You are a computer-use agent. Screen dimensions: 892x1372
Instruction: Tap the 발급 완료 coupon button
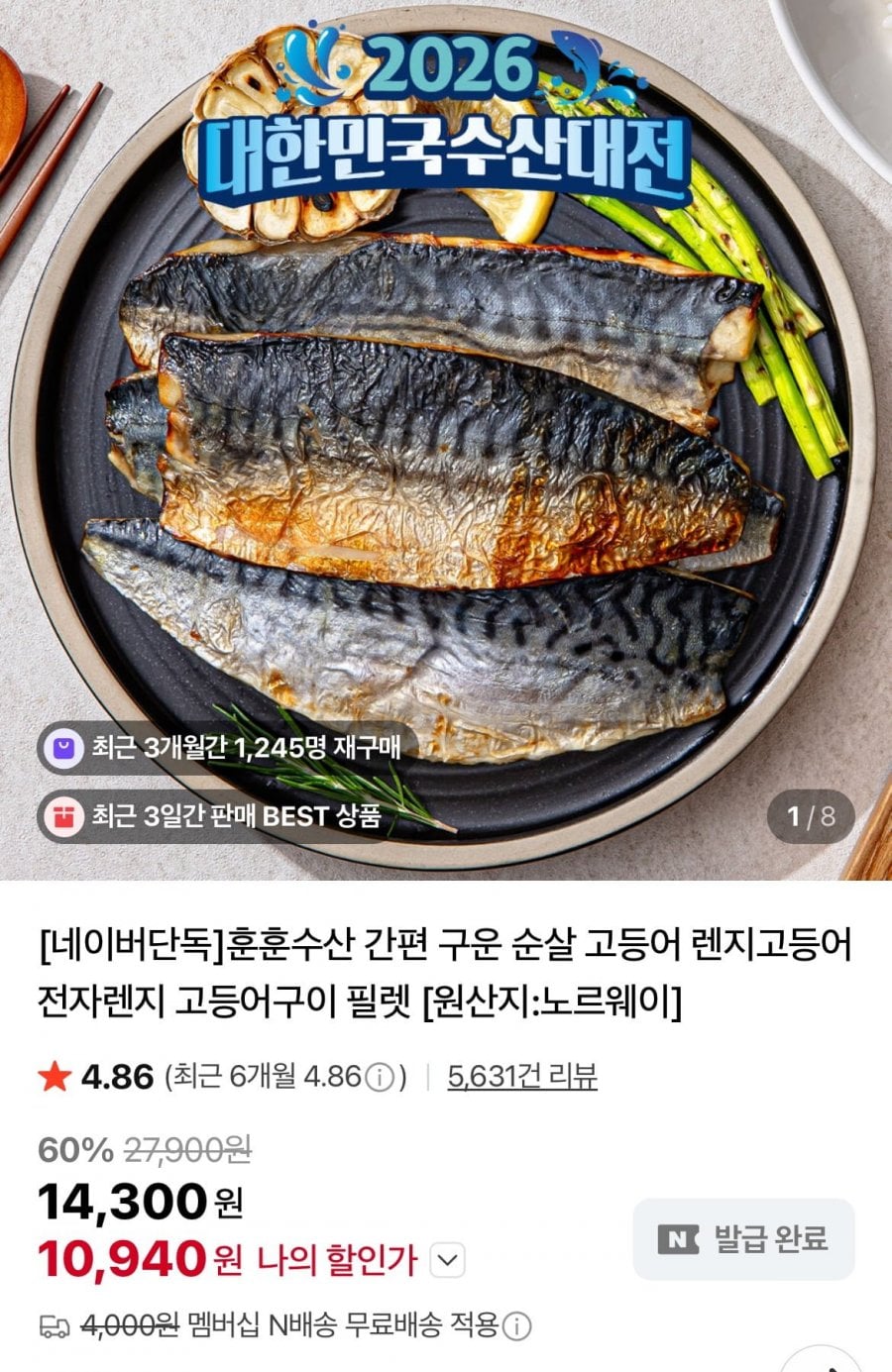tap(743, 1238)
